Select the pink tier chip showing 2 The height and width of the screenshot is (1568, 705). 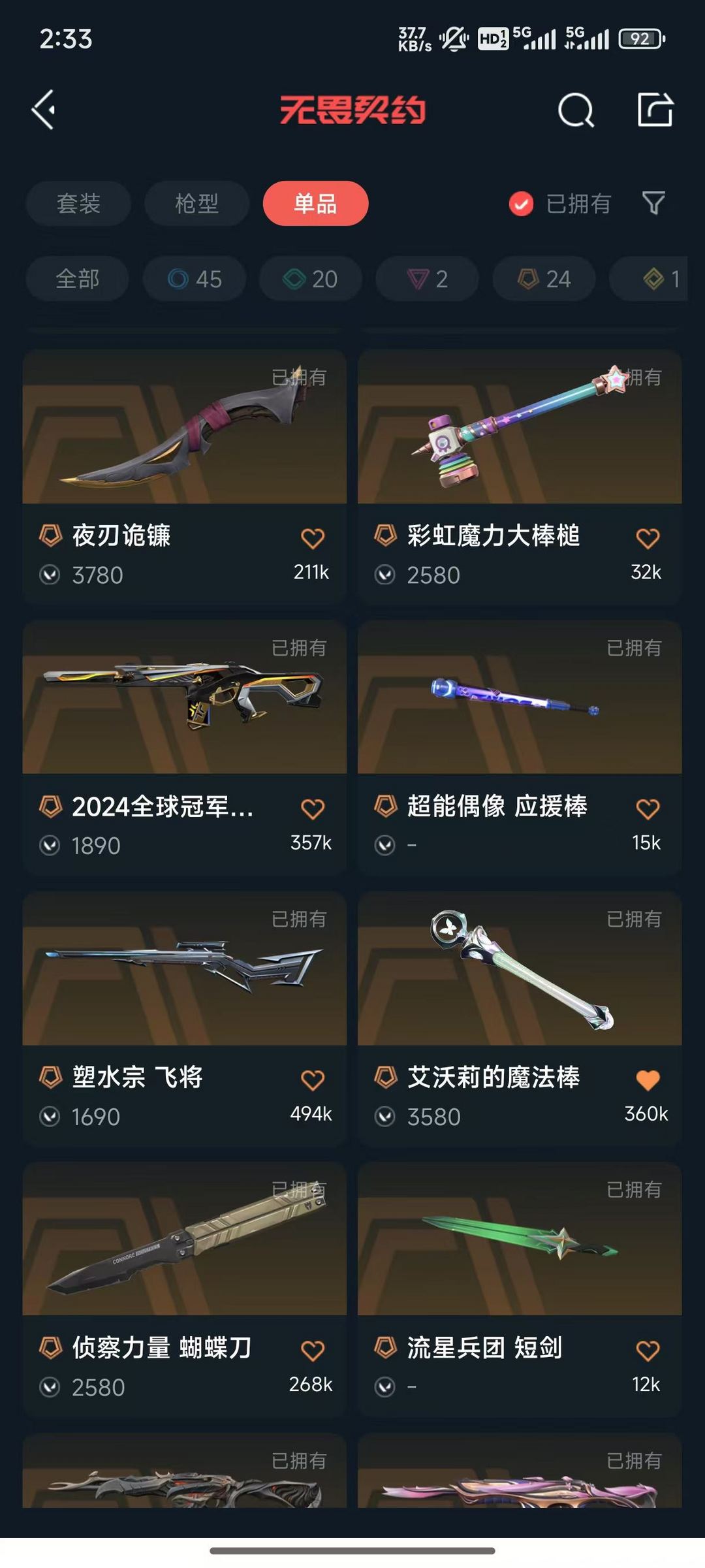point(427,279)
